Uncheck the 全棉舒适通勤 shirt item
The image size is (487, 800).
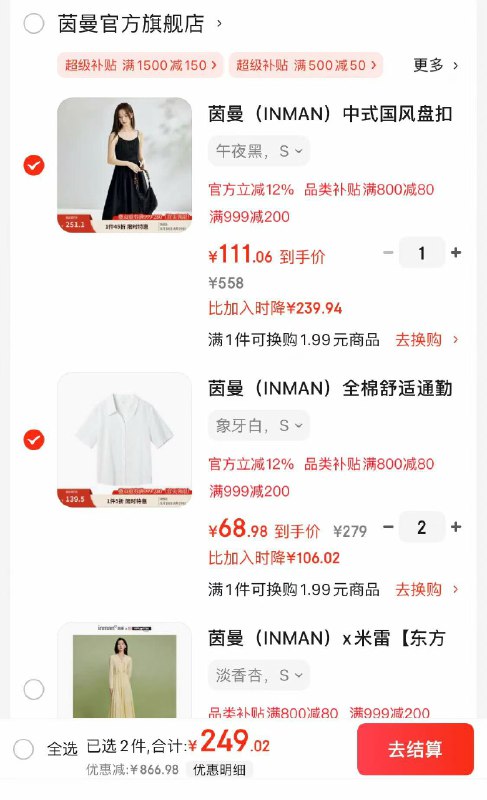34,439
